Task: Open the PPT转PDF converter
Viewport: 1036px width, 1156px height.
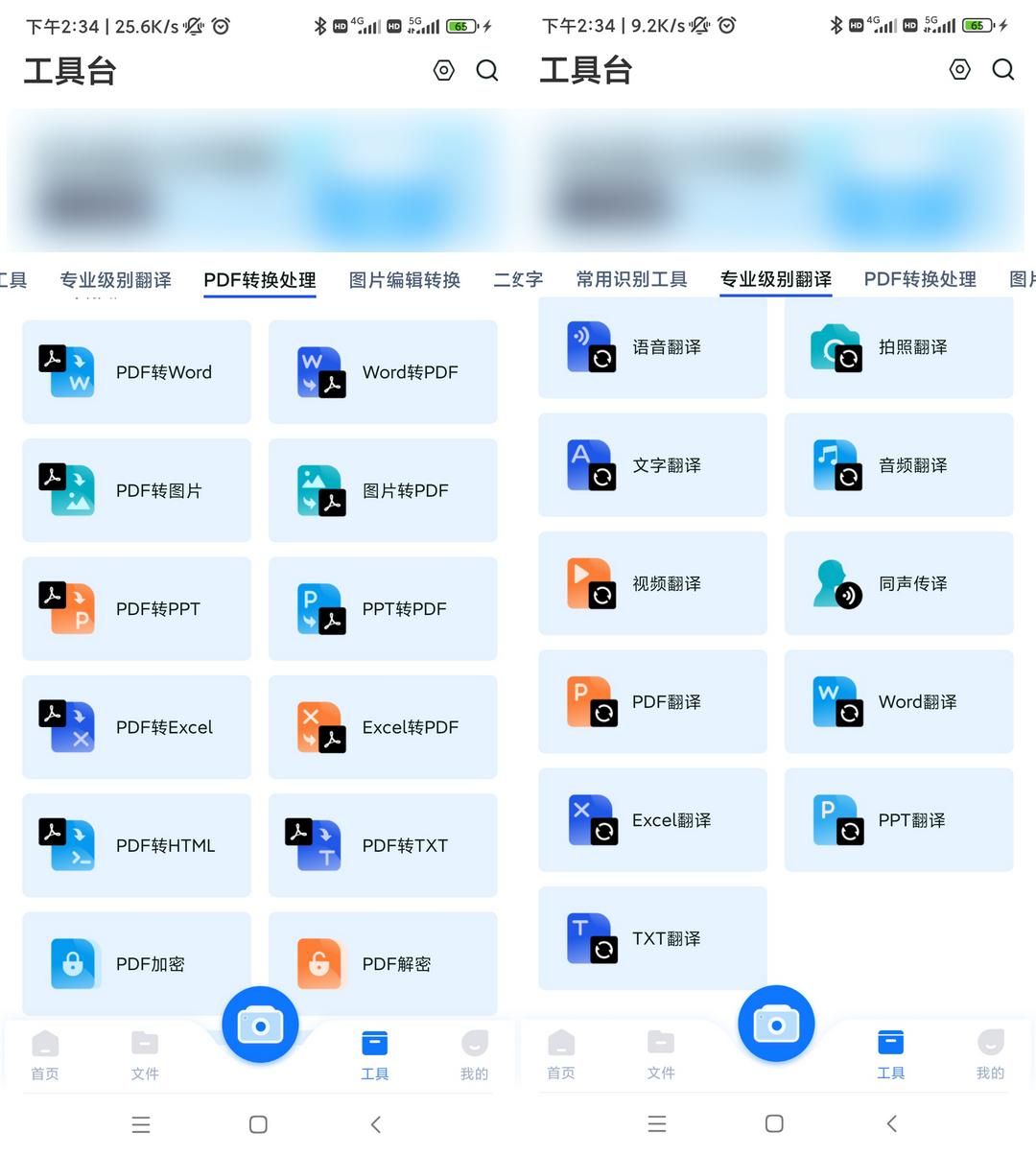Action: tap(383, 609)
